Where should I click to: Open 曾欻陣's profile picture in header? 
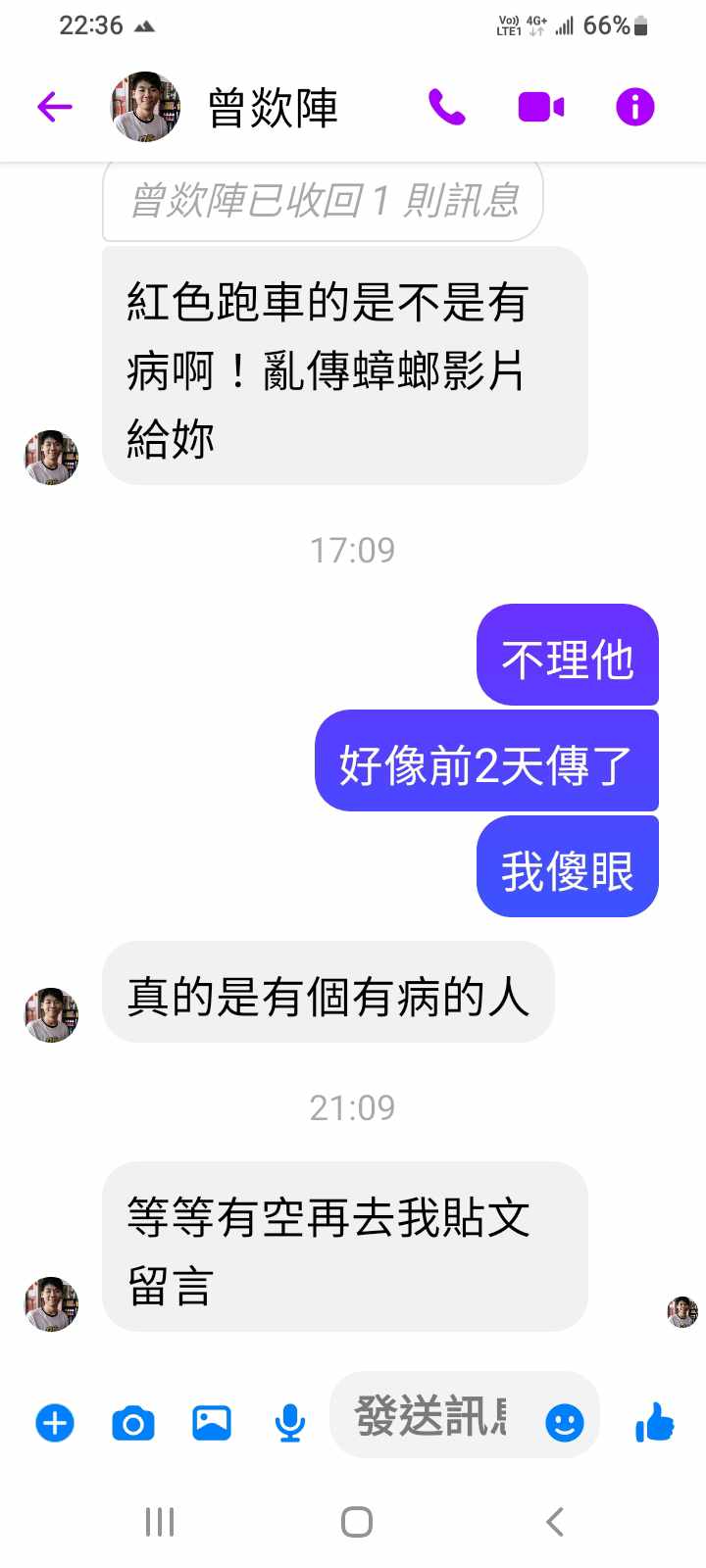tap(145, 106)
